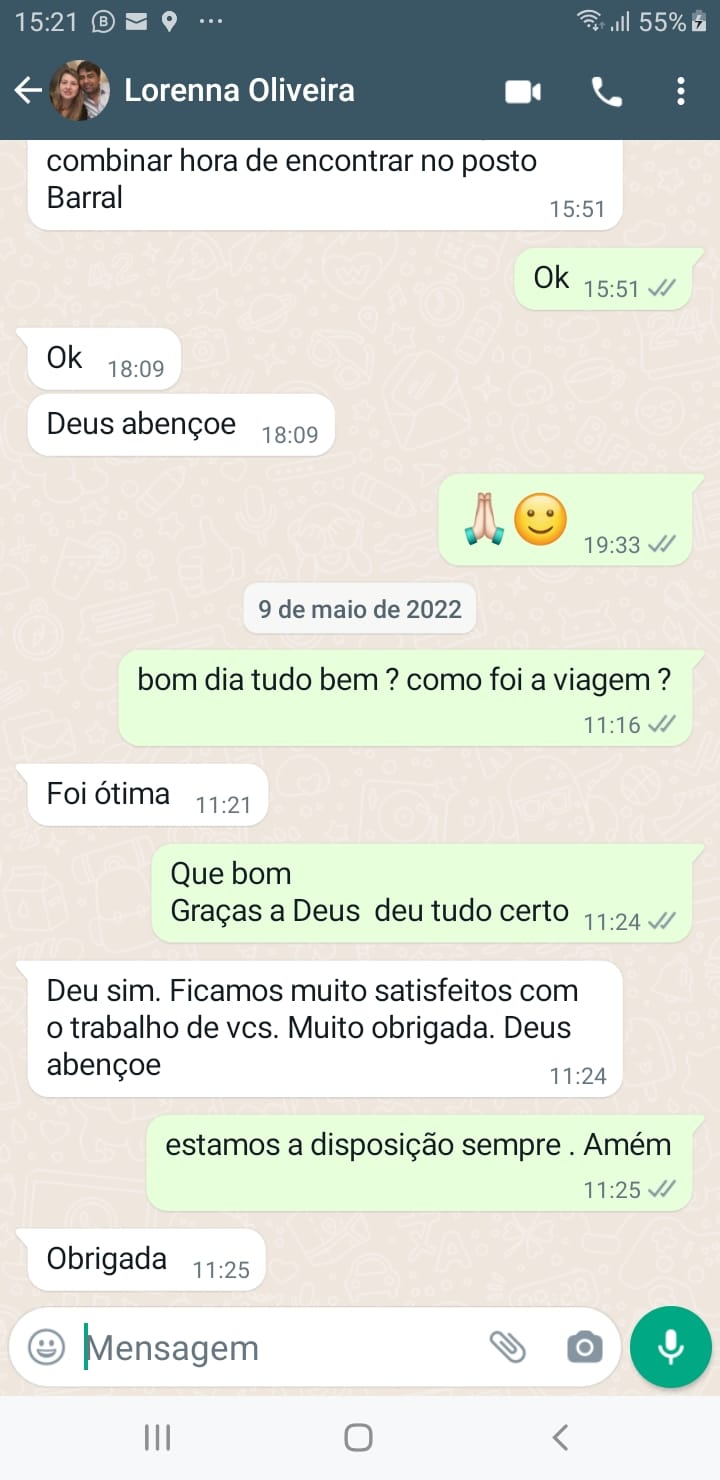The width and height of the screenshot is (720, 1480).
Task: Go to the home screen
Action: point(358,1438)
